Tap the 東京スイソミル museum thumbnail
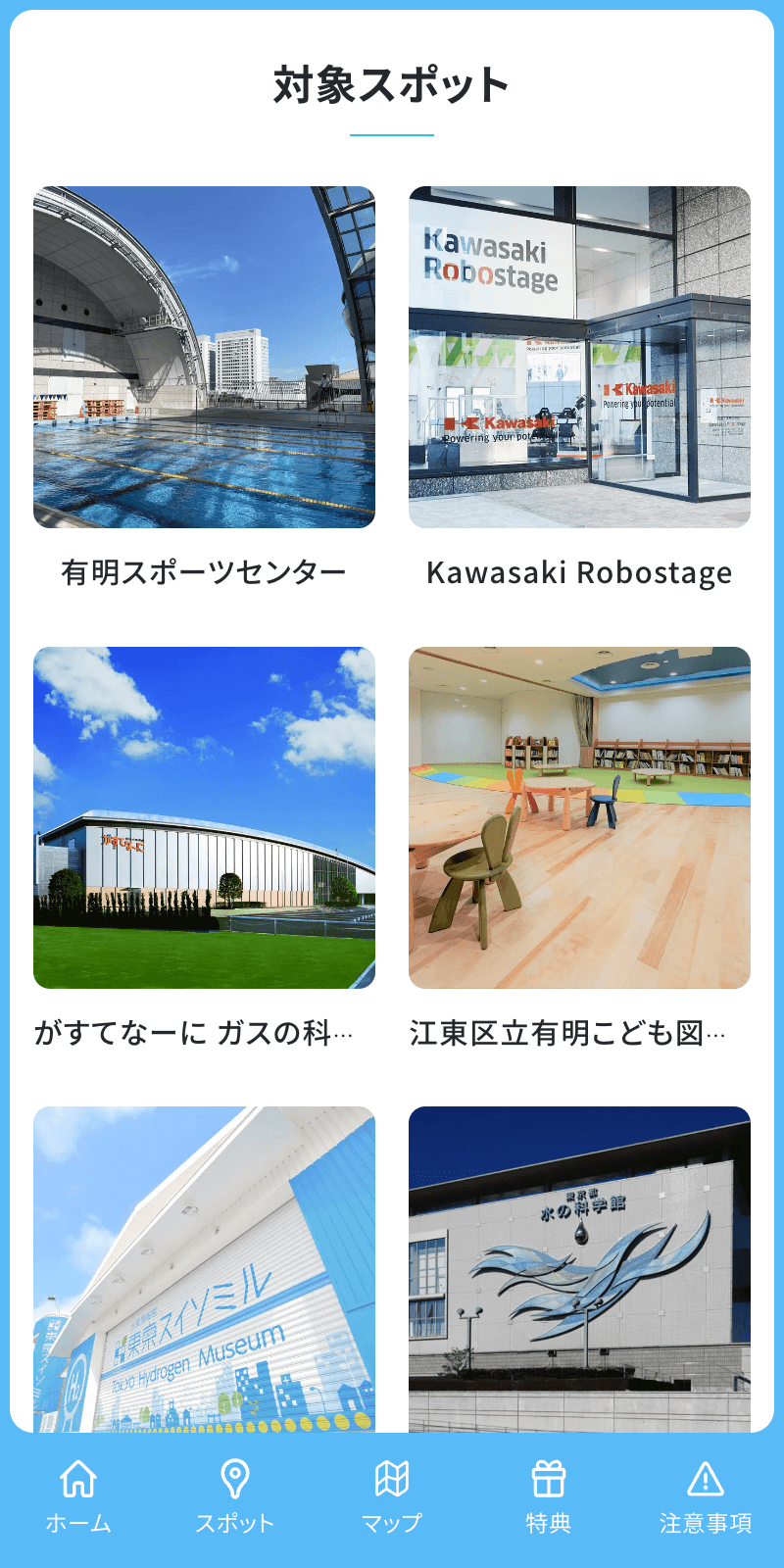The height and width of the screenshot is (1568, 784). tap(206, 1274)
